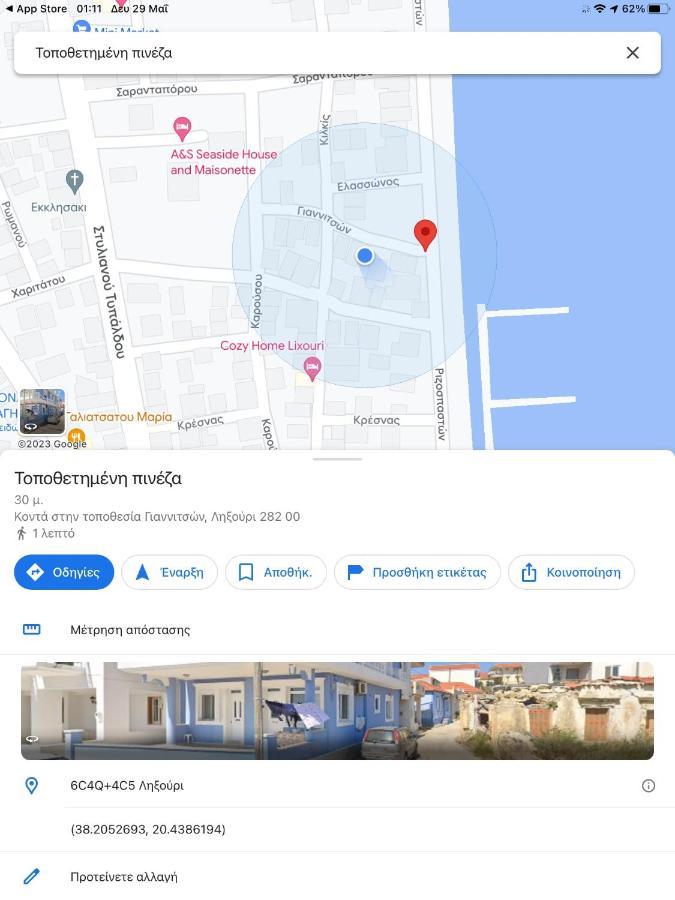The width and height of the screenshot is (675, 900).
Task: Save the place with Αποθήκ.
Action: (275, 572)
